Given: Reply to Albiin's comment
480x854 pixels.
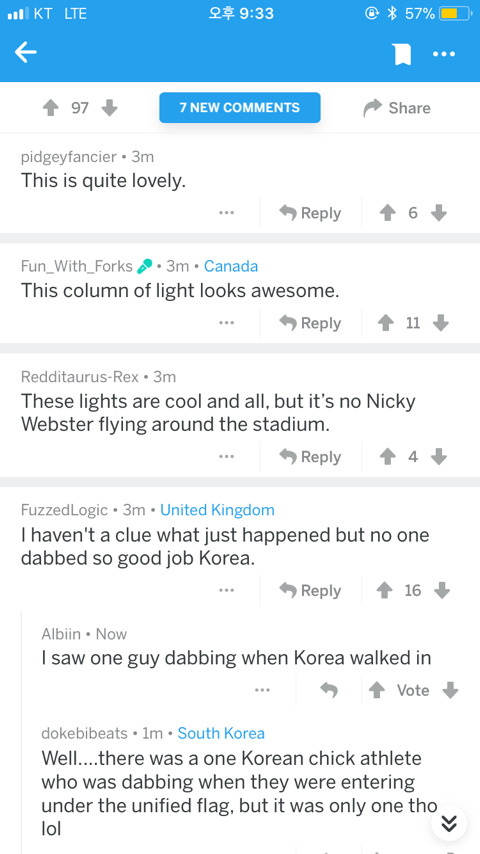Looking at the screenshot, I should (x=329, y=691).
